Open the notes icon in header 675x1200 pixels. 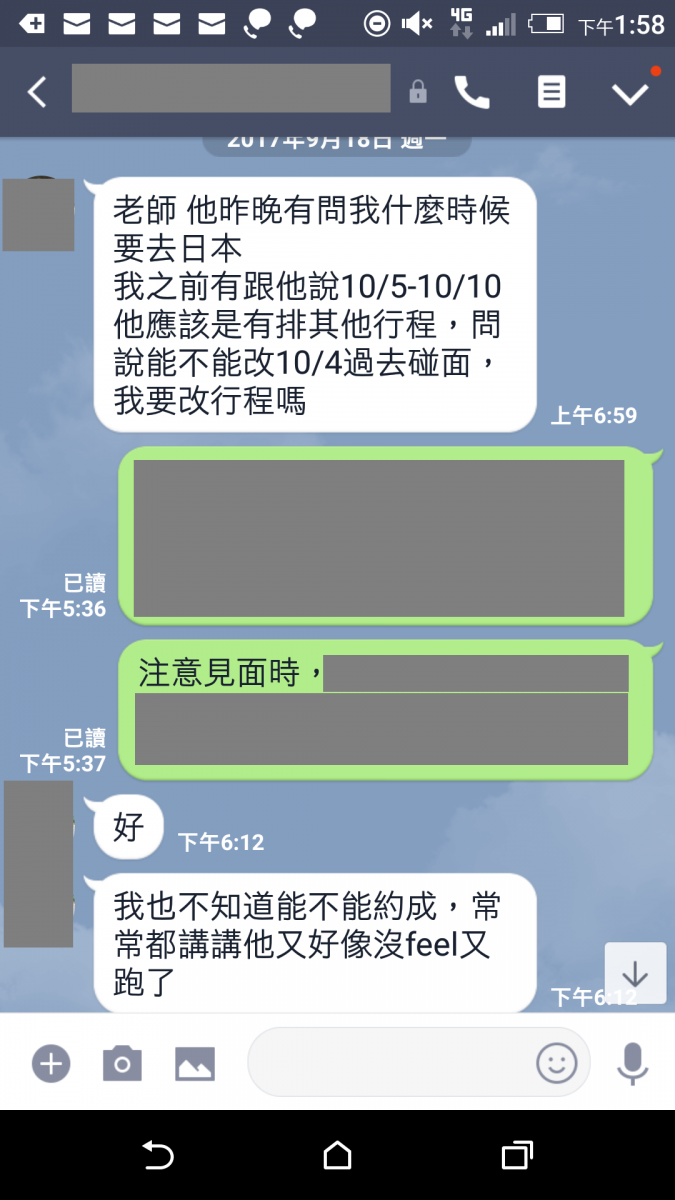pyautogui.click(x=551, y=92)
